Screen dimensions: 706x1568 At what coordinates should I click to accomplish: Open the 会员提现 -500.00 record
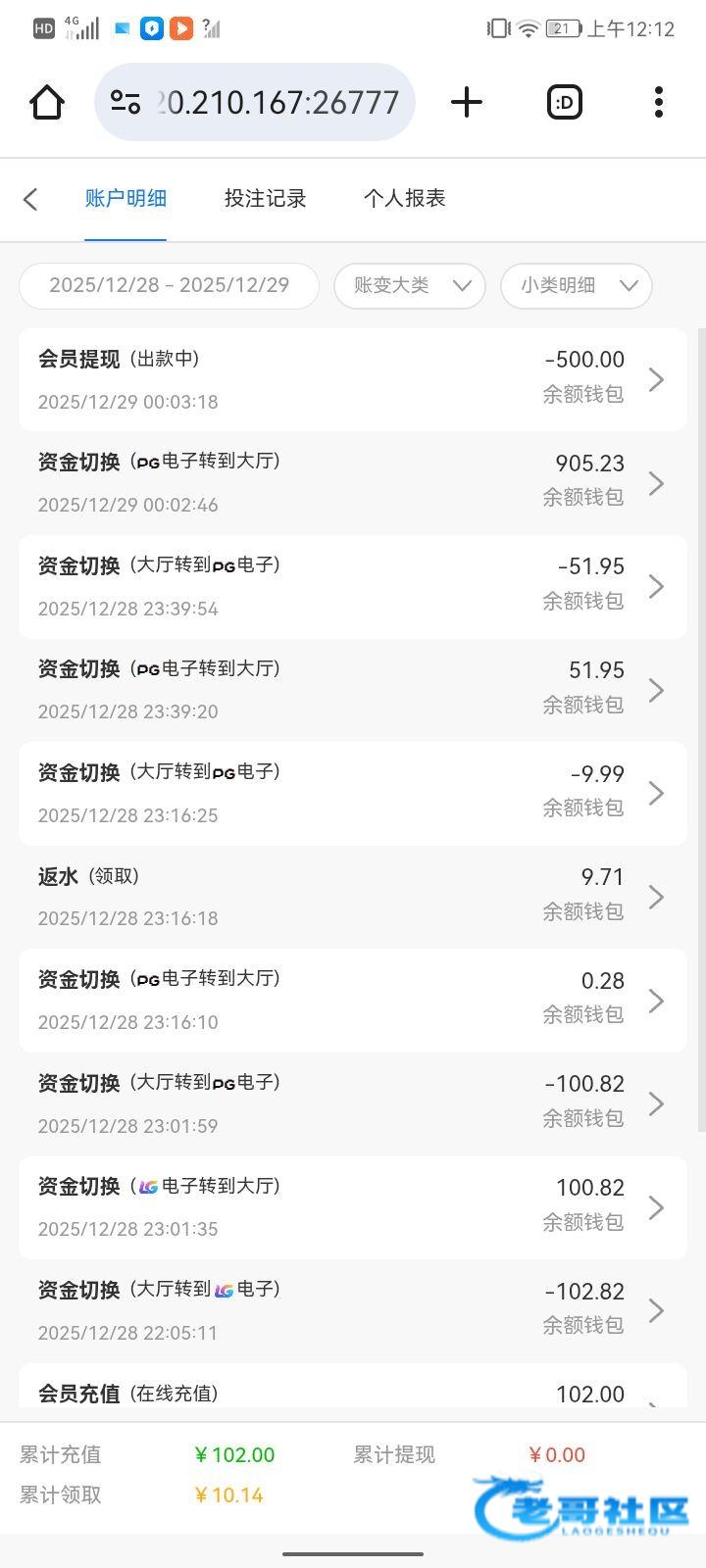click(x=352, y=379)
